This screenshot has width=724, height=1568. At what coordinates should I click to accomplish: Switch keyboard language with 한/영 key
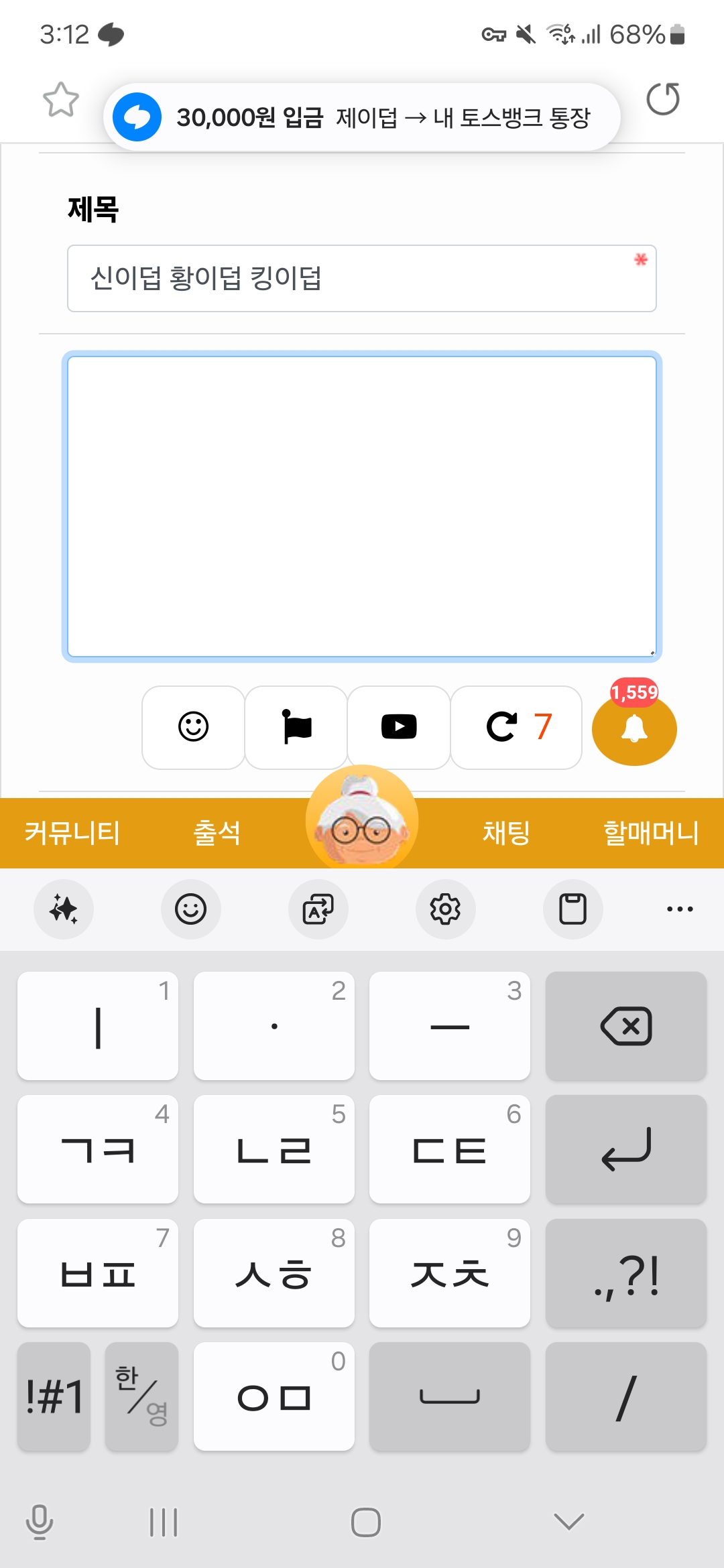(141, 1396)
